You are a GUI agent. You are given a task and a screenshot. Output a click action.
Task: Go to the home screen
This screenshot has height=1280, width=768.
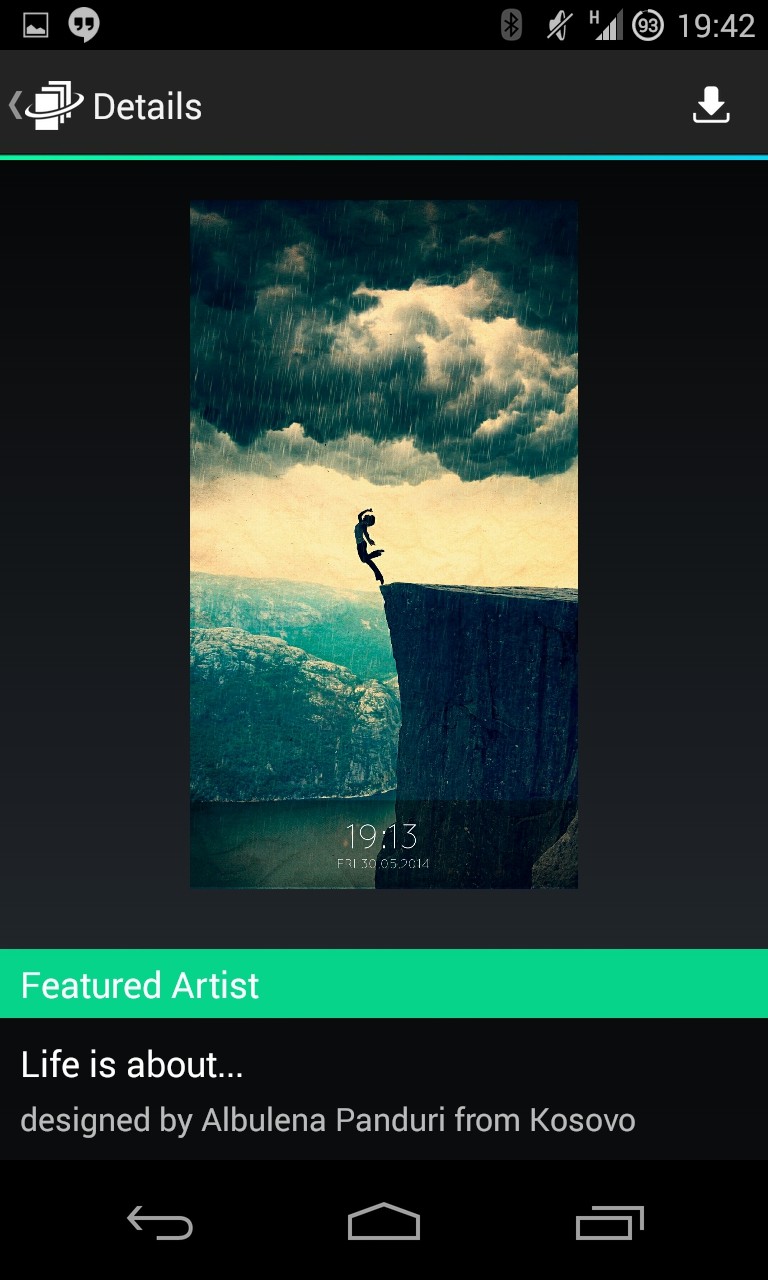click(384, 1222)
